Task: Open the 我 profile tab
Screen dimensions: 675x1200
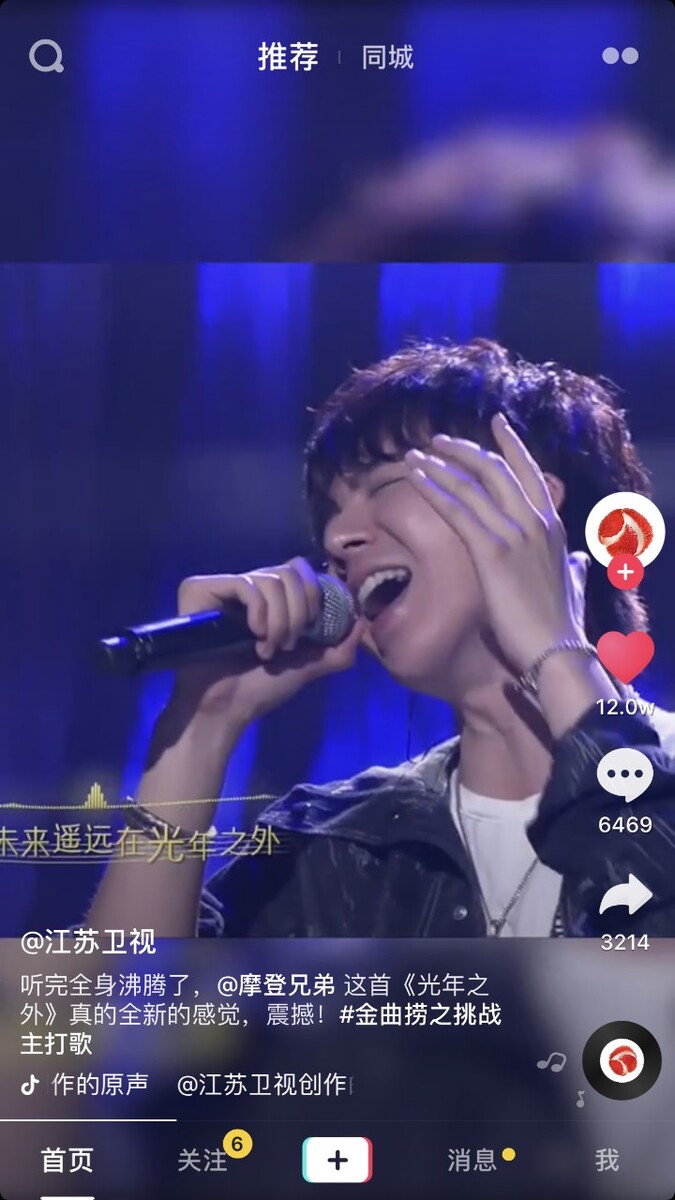Action: pyautogui.click(x=607, y=1160)
